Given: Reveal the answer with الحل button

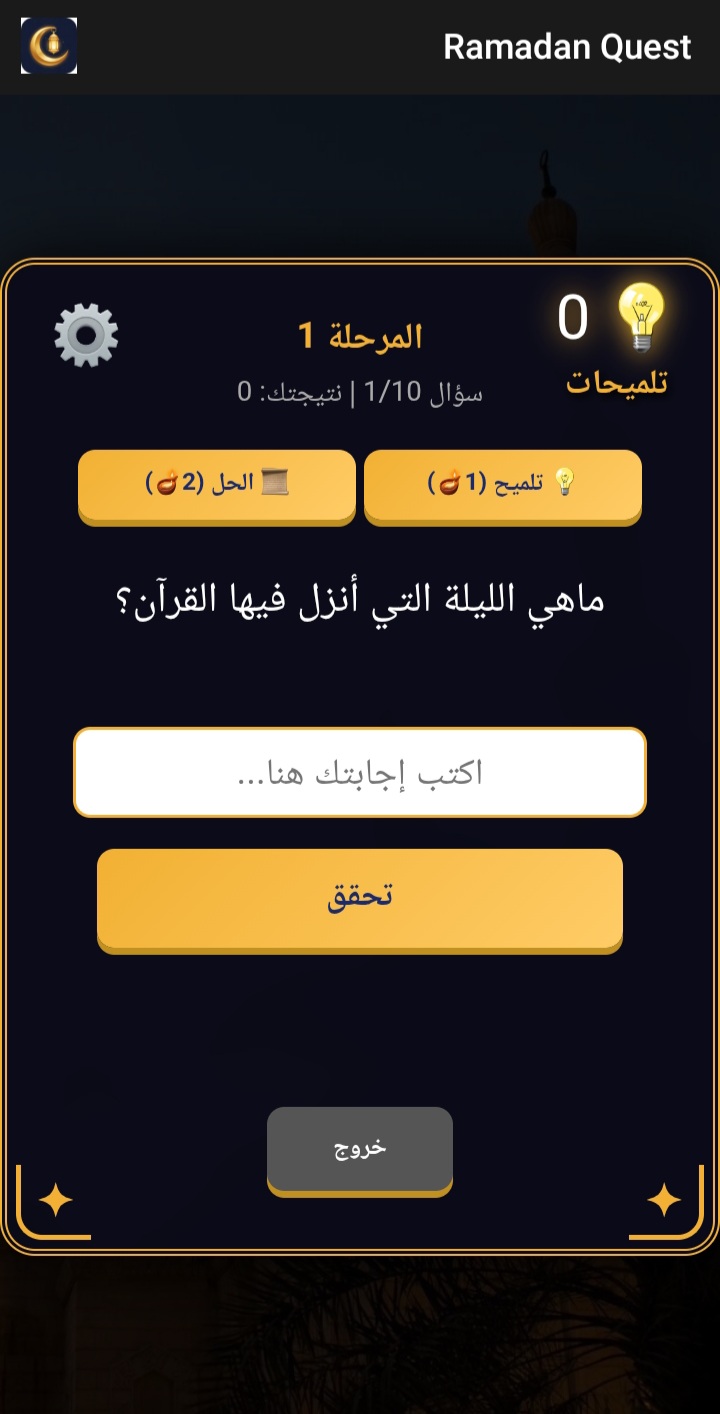Looking at the screenshot, I should (x=217, y=485).
